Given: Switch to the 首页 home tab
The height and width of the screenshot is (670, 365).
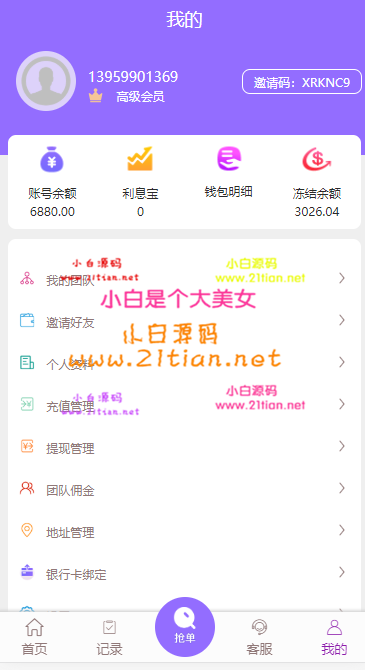Looking at the screenshot, I should click(x=35, y=638).
